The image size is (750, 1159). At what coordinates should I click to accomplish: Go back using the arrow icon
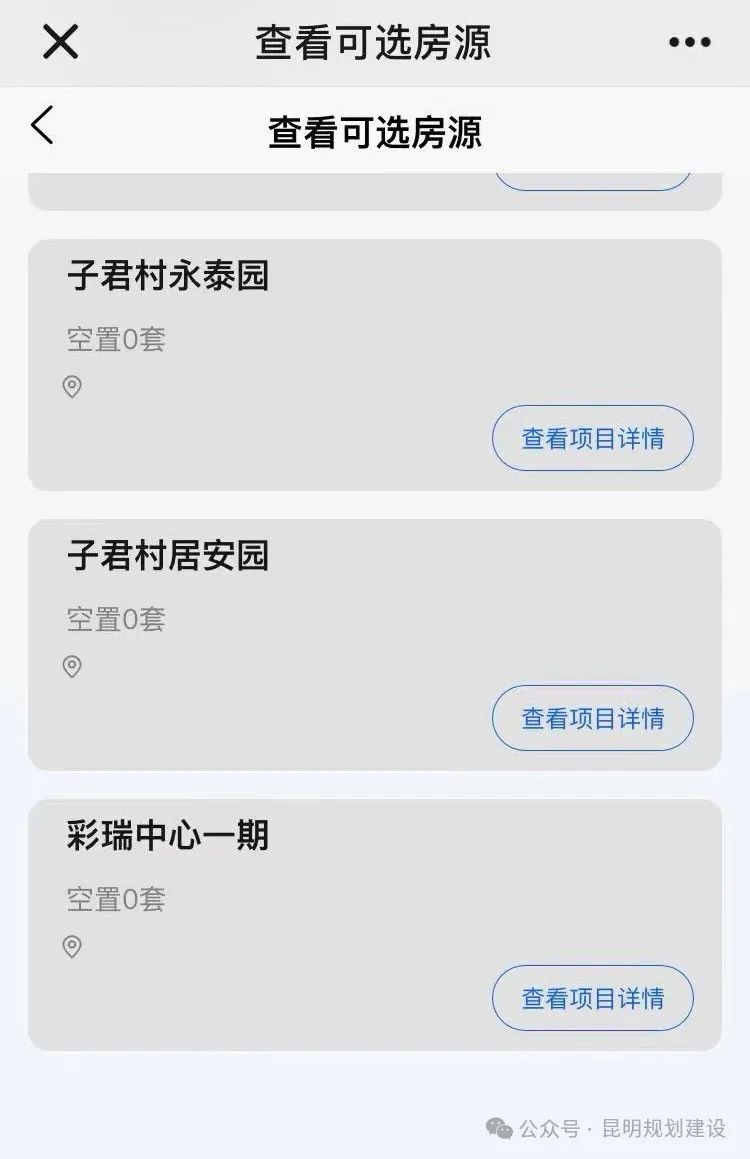[x=42, y=127]
